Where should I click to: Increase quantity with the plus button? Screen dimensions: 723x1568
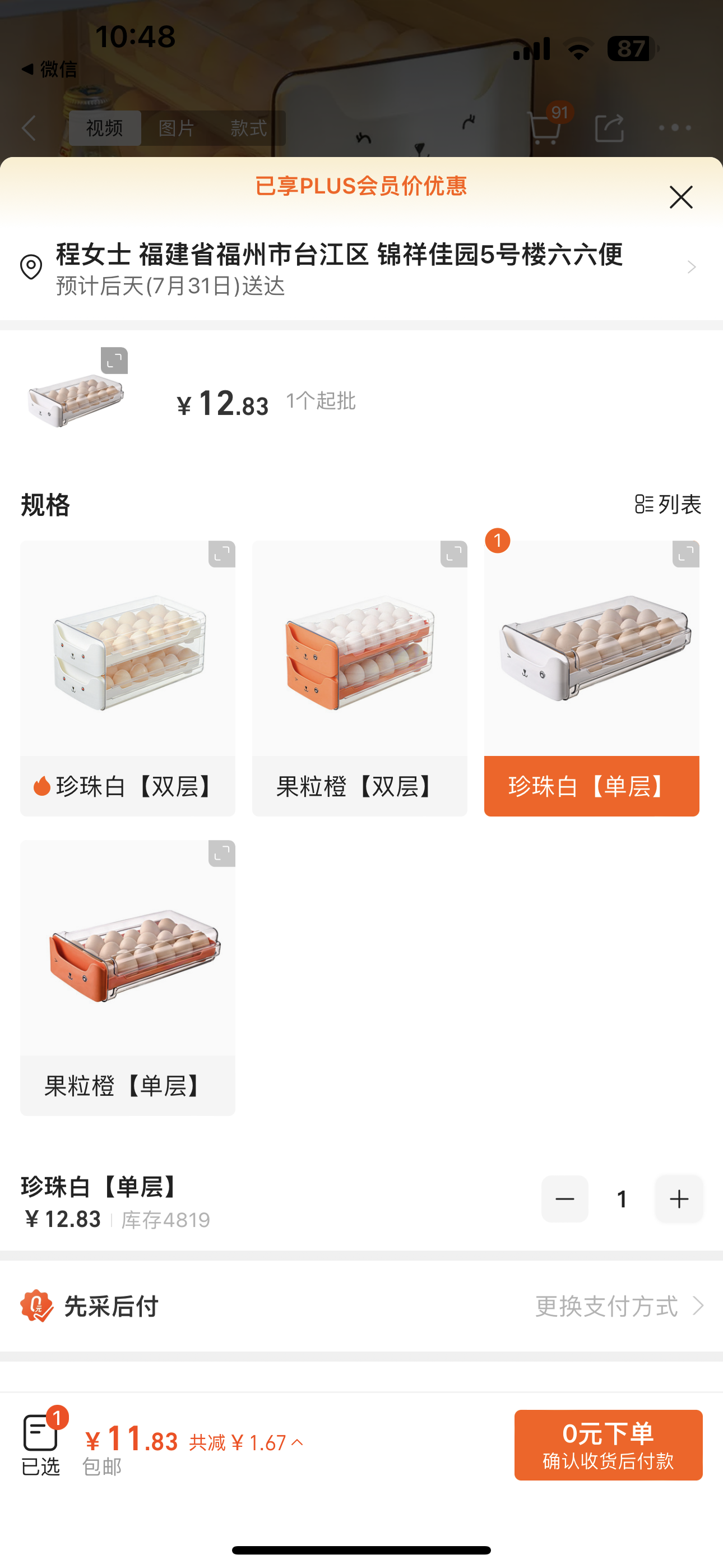click(679, 1199)
